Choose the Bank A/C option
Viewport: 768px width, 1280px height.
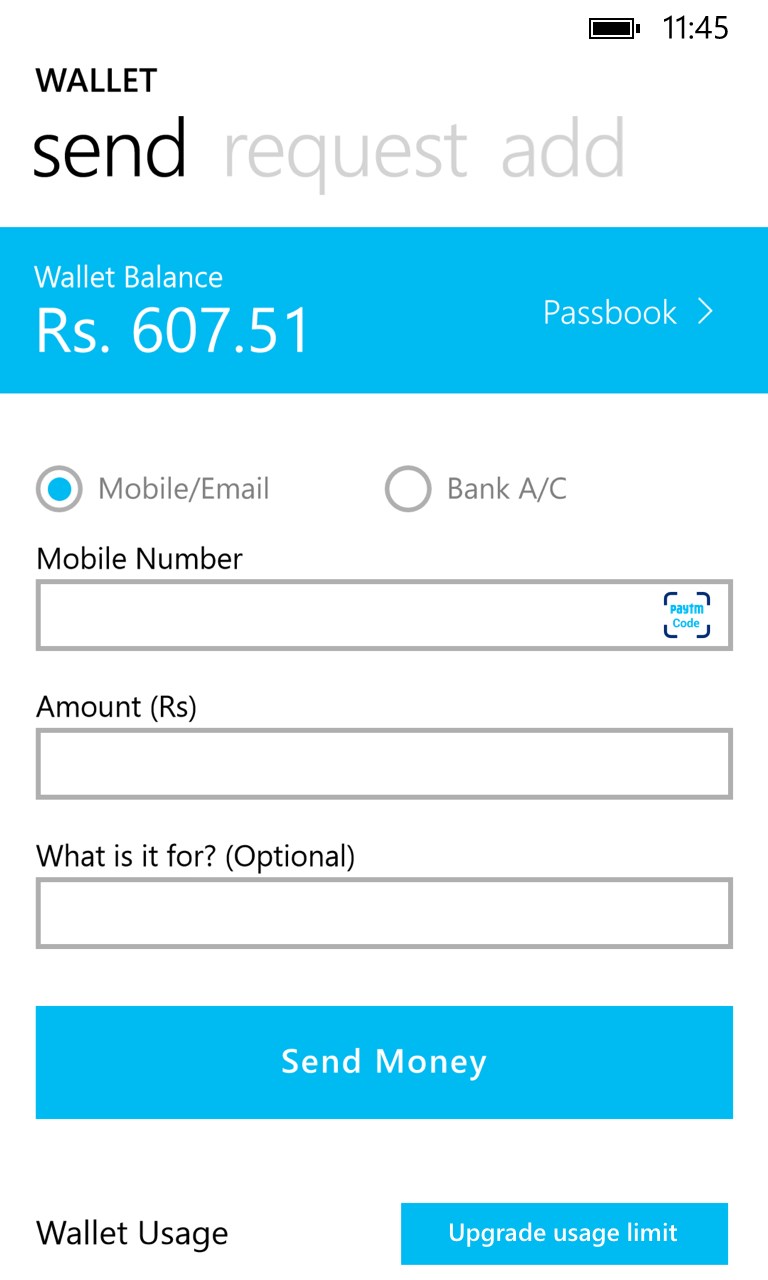pyautogui.click(x=408, y=489)
